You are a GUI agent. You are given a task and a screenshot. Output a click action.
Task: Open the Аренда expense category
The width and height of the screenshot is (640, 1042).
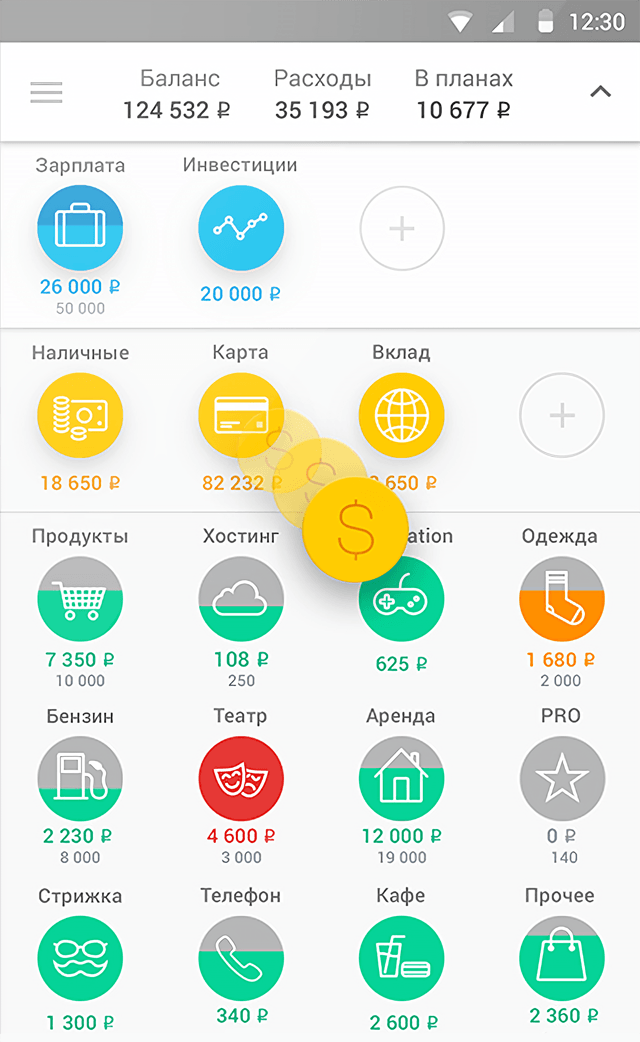click(401, 779)
